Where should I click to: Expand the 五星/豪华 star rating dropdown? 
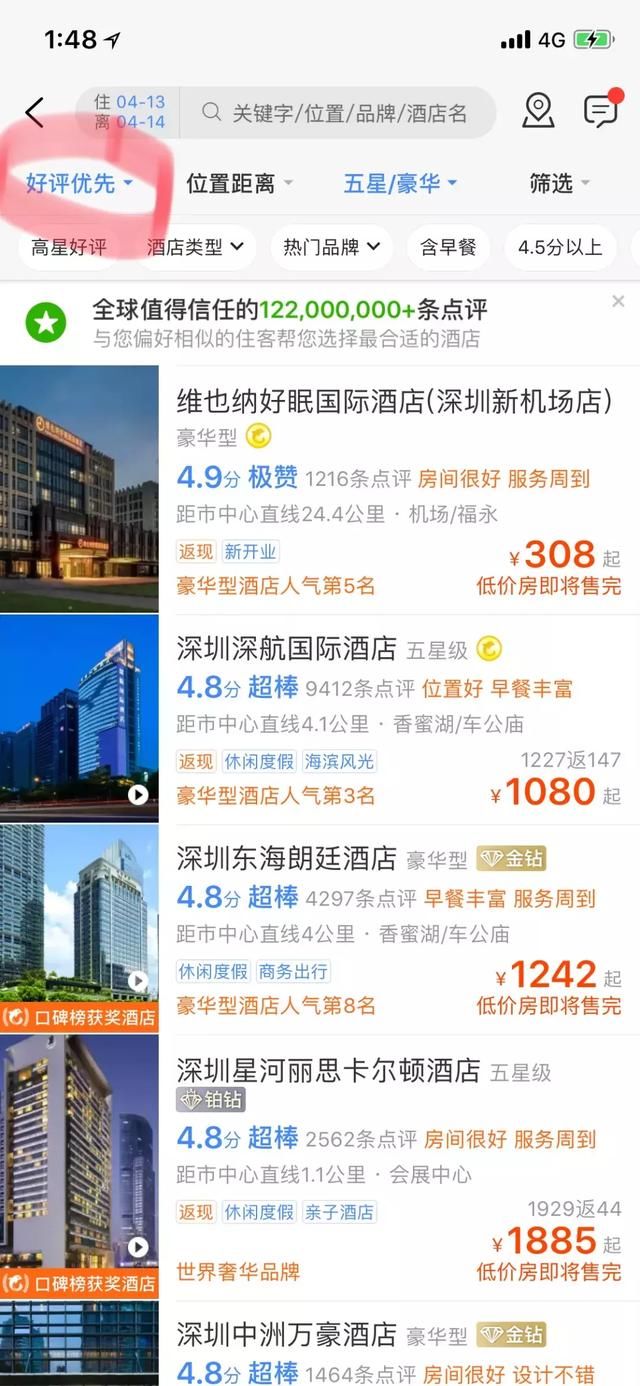pyautogui.click(x=400, y=184)
